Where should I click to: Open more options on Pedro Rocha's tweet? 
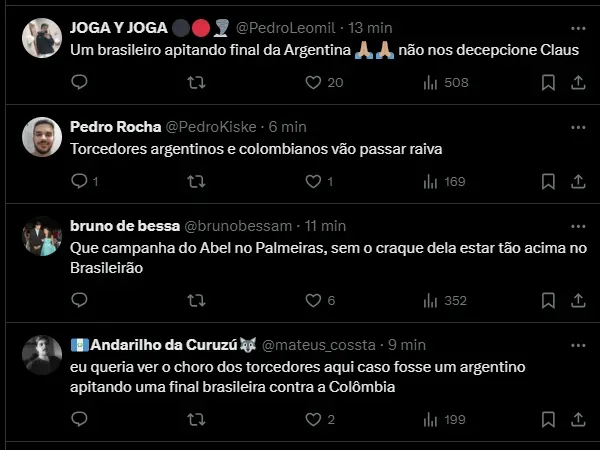click(578, 127)
